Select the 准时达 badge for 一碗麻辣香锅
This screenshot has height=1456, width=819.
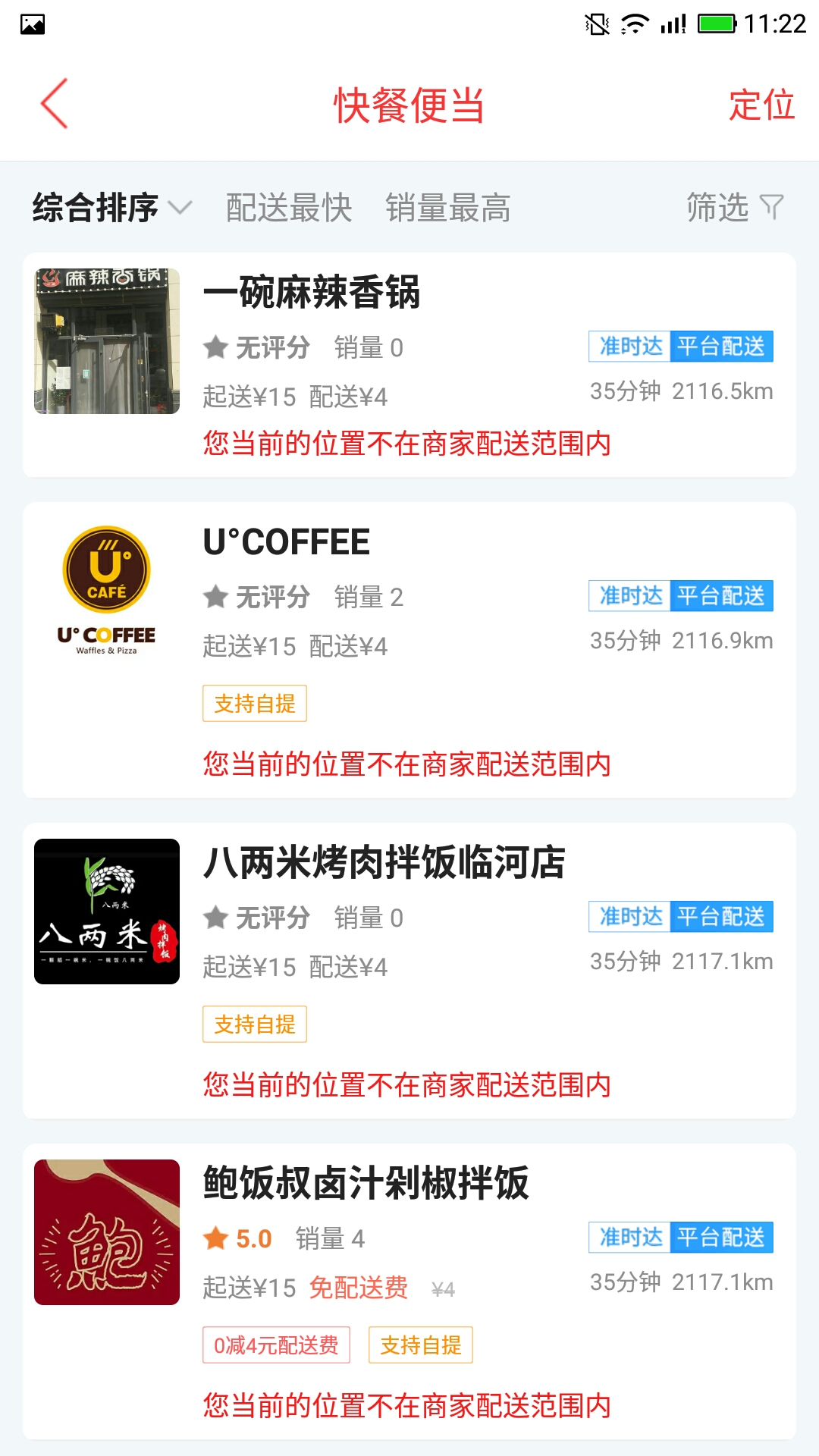click(x=630, y=347)
